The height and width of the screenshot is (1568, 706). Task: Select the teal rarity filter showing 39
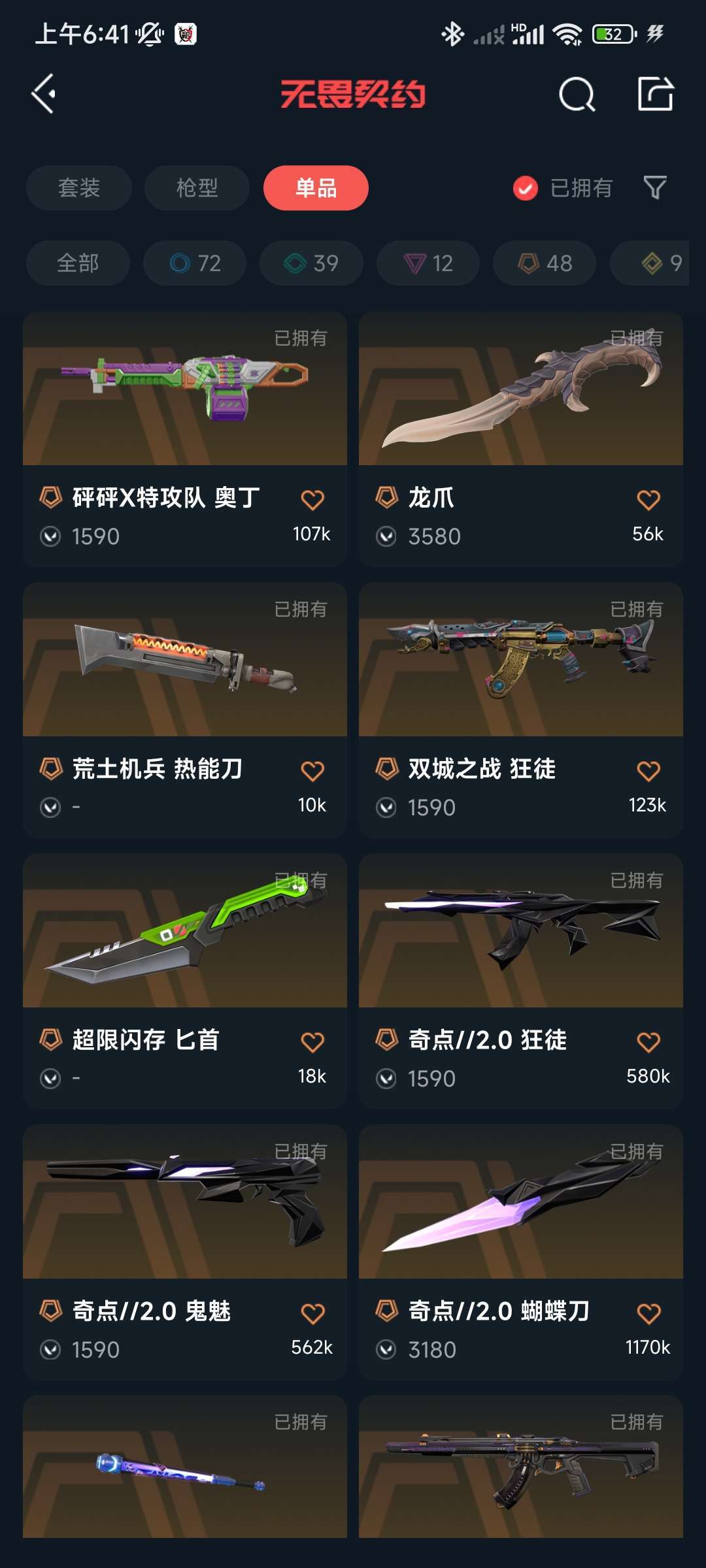[x=311, y=263]
